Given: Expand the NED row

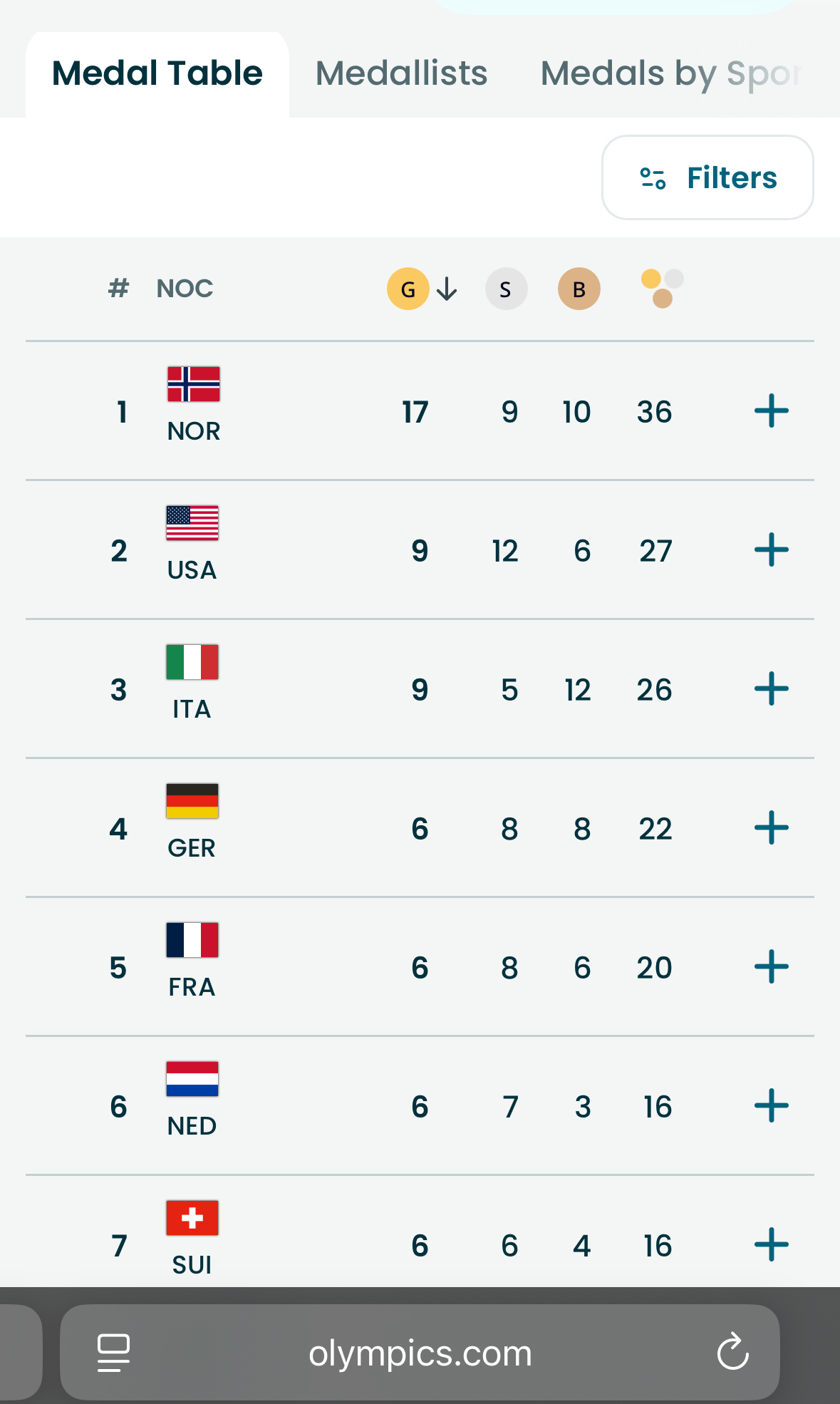Looking at the screenshot, I should pos(771,1106).
